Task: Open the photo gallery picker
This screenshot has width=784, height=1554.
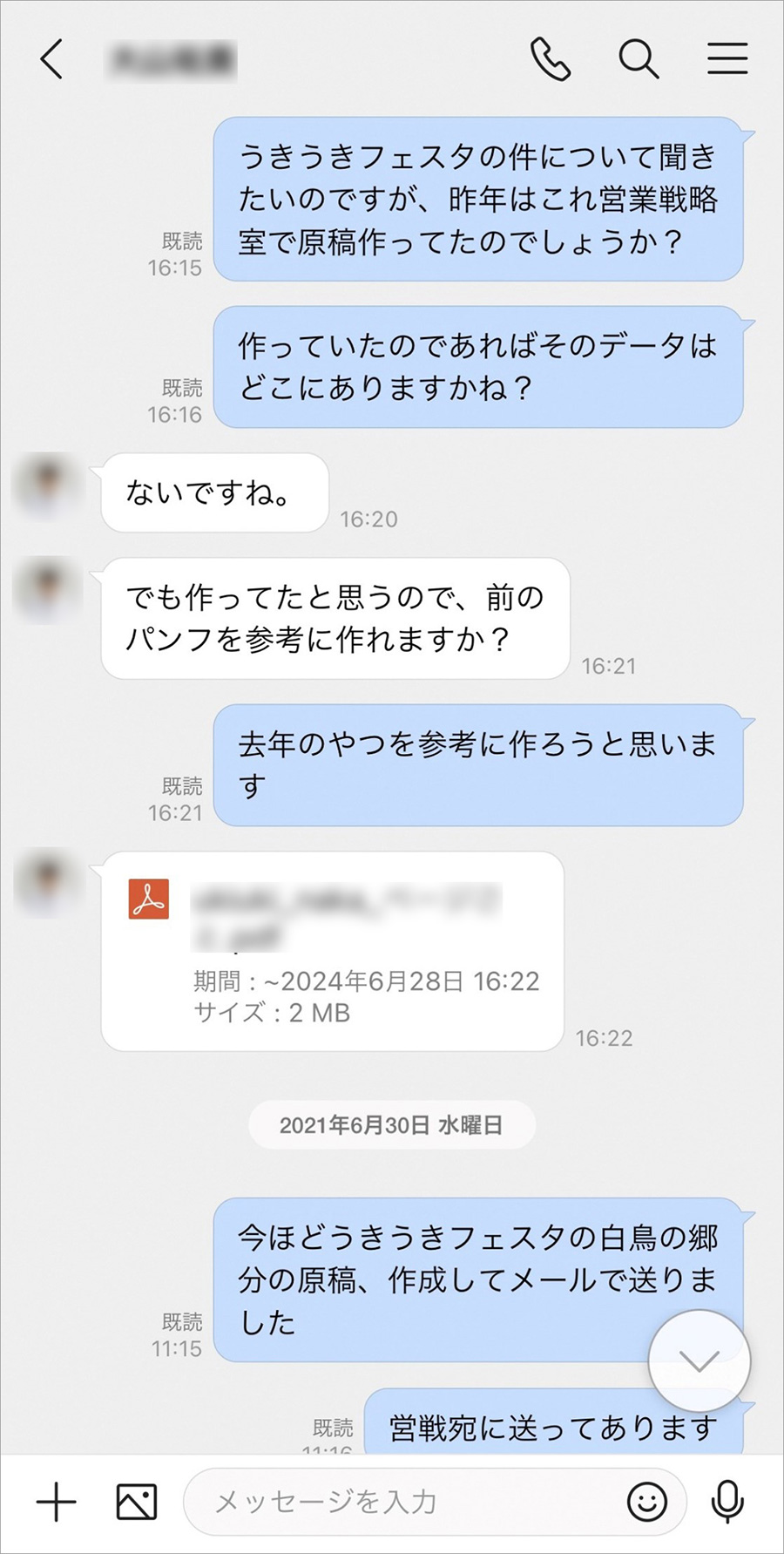Action: 137,1502
